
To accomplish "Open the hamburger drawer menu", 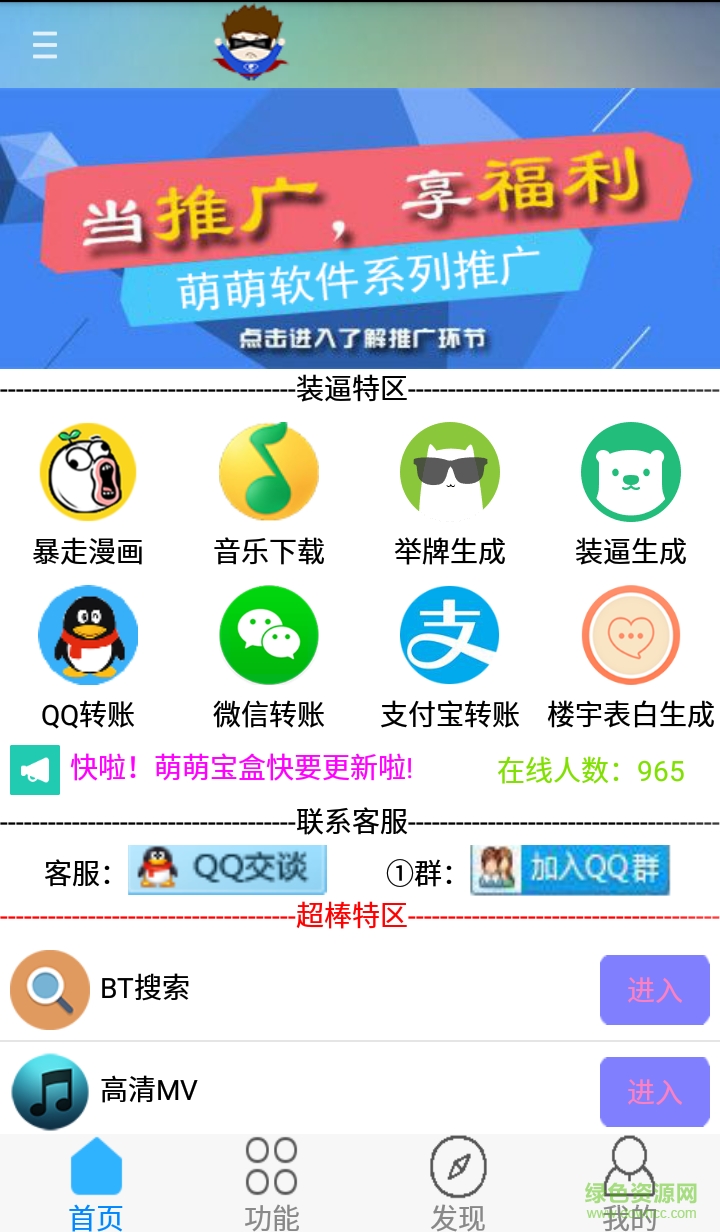I will (x=45, y=45).
